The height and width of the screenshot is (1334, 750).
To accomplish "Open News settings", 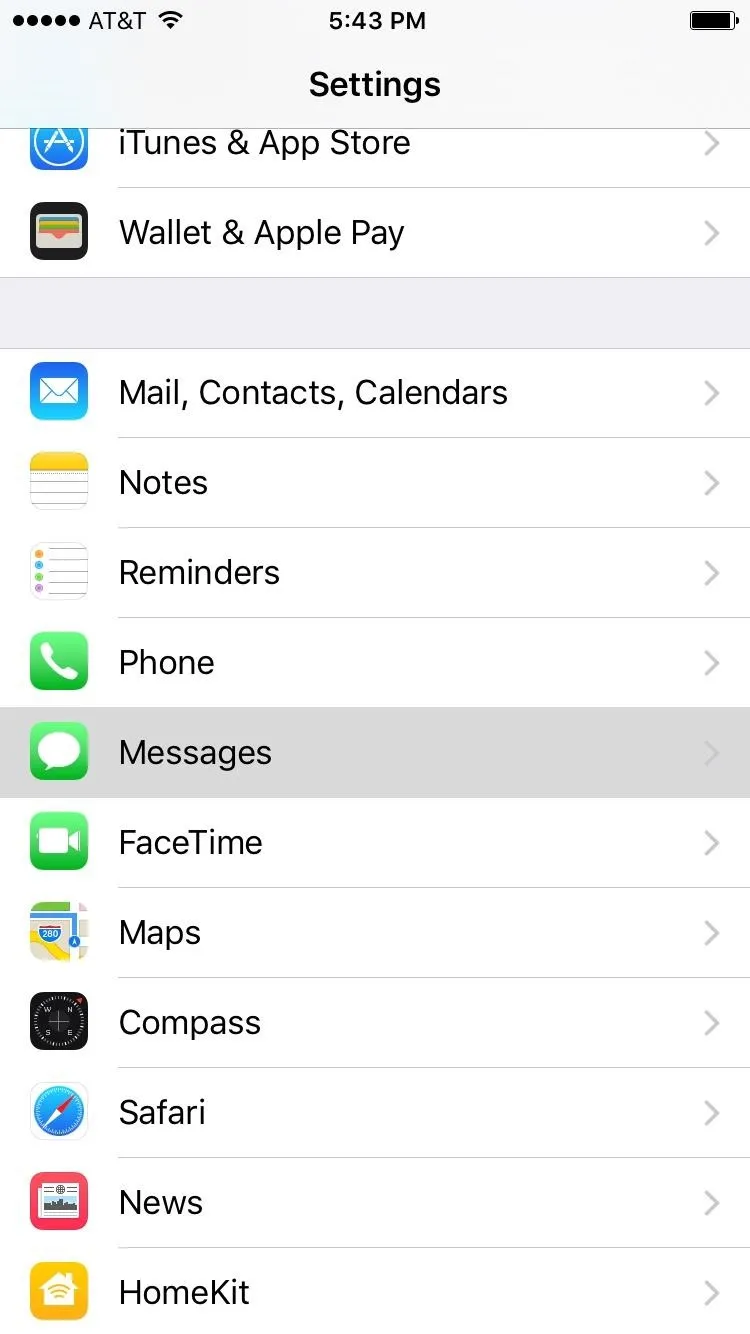I will pos(375,1203).
